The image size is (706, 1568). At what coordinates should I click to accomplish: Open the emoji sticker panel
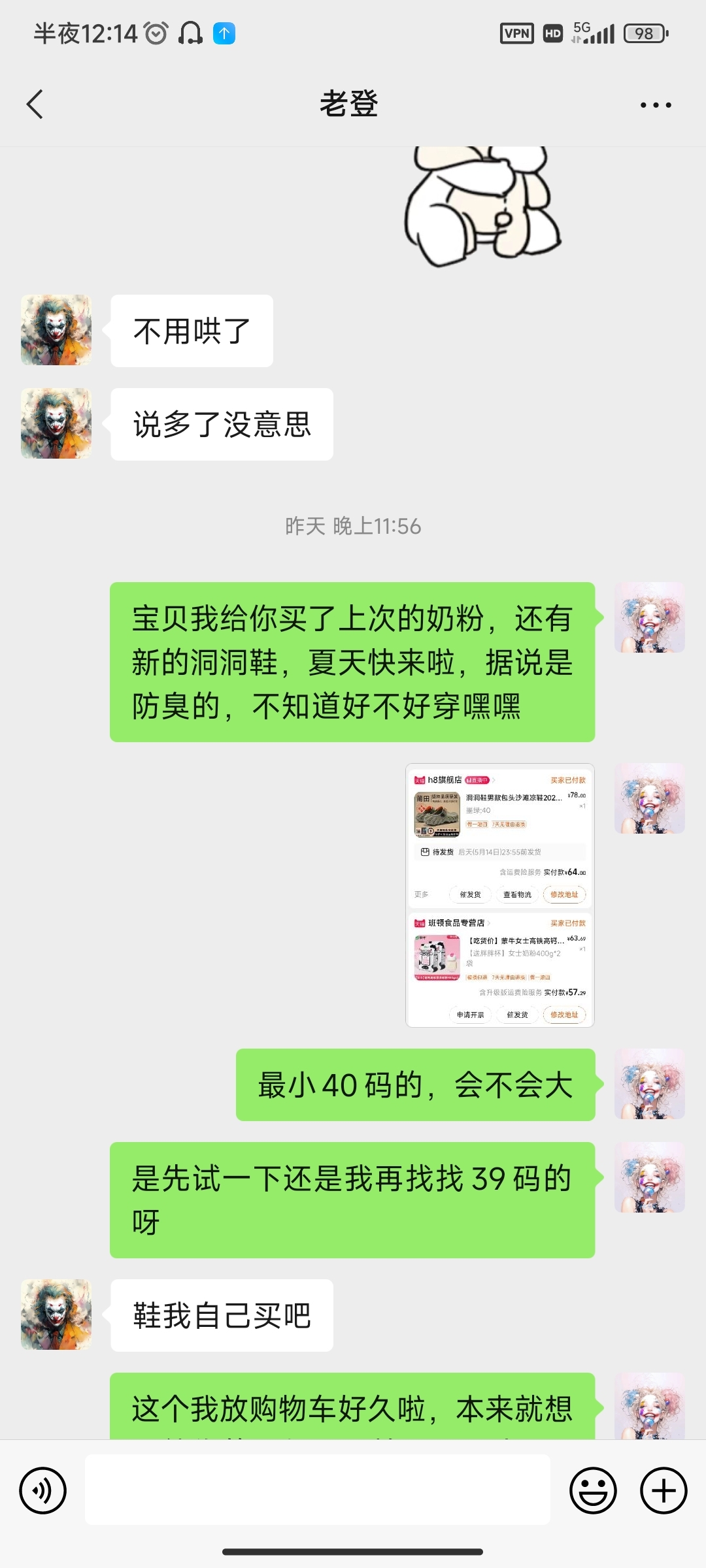point(593,1491)
